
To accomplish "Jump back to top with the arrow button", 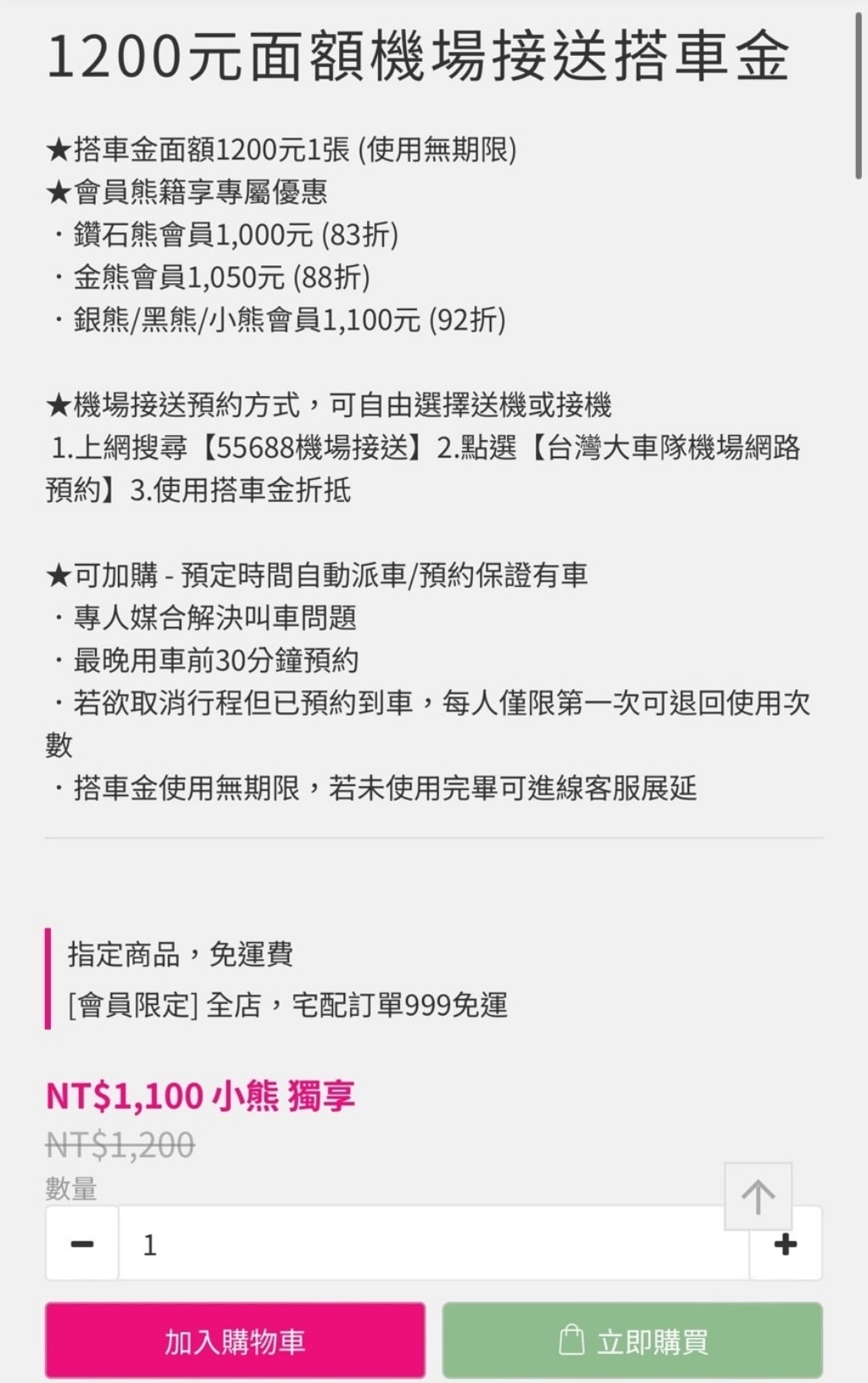I will click(x=758, y=1196).
